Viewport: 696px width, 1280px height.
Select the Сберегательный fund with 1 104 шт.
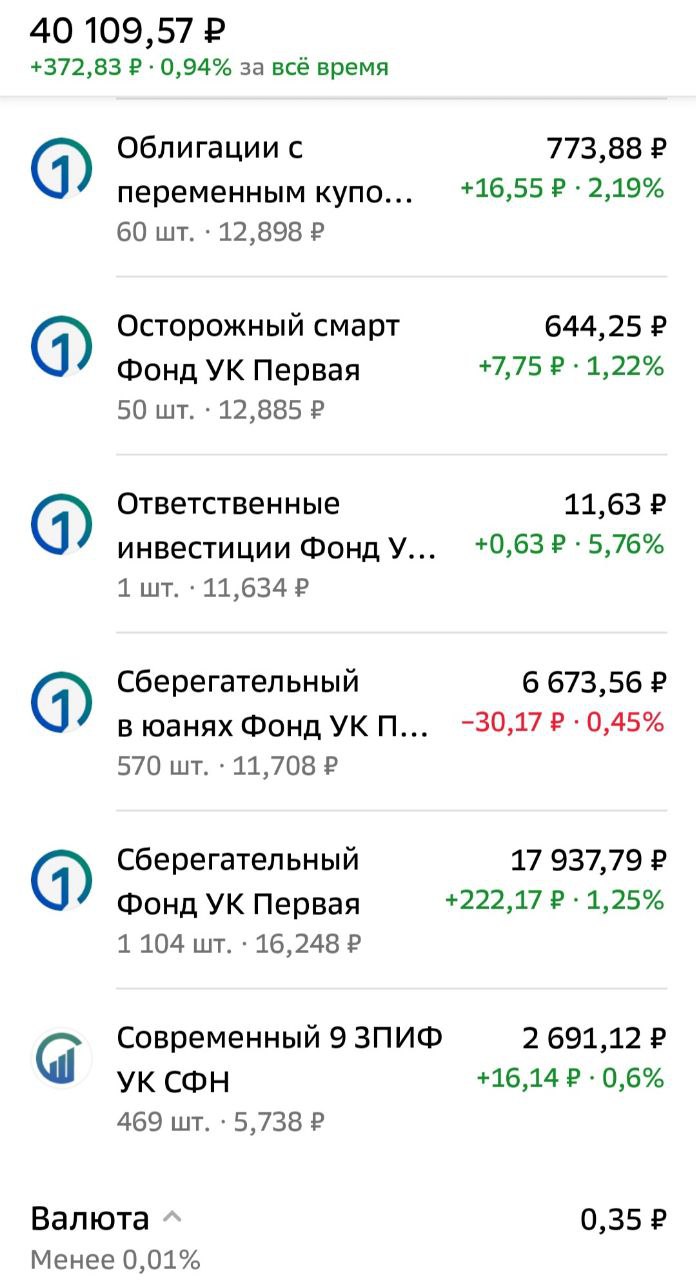click(348, 901)
